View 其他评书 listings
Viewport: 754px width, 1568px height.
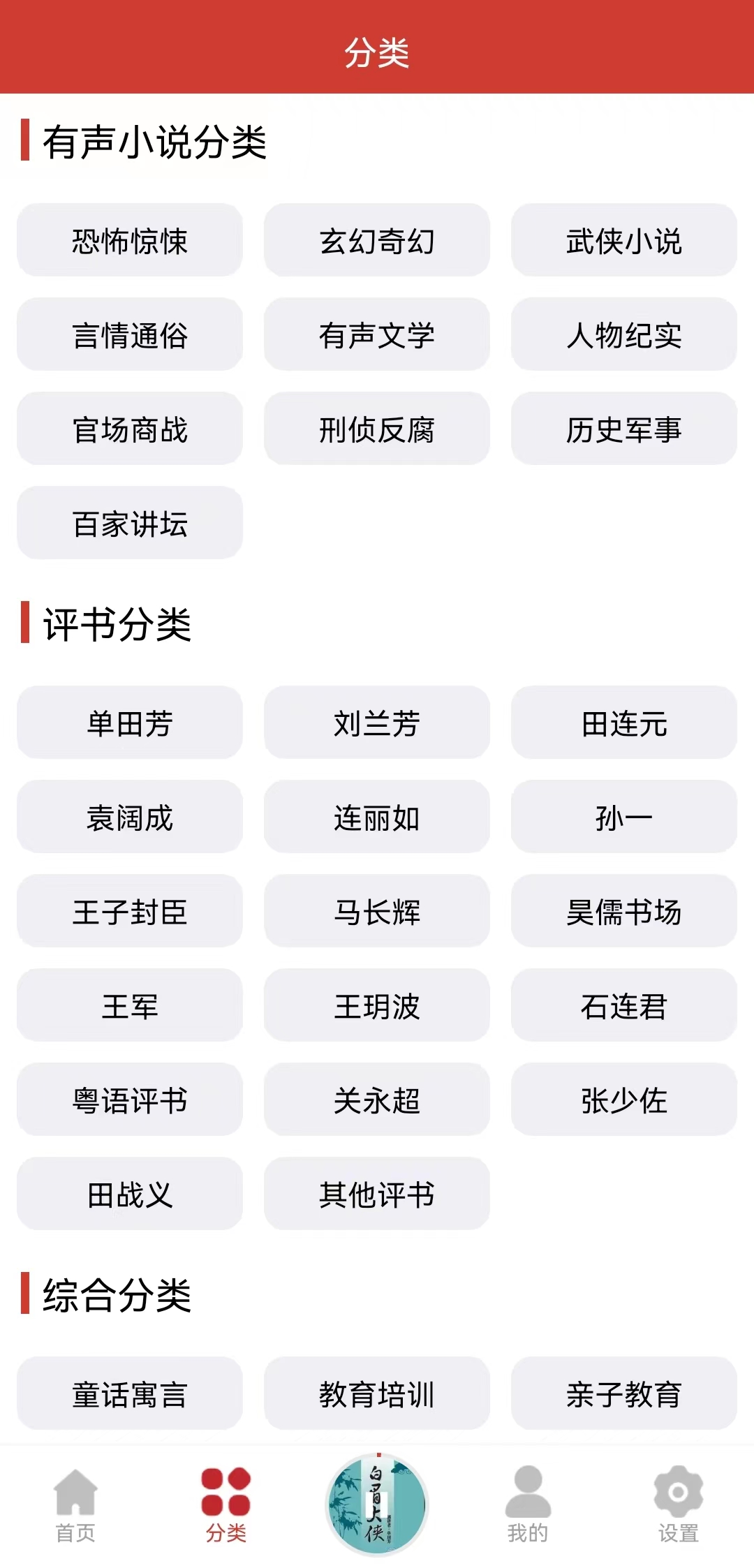pyautogui.click(x=377, y=1194)
